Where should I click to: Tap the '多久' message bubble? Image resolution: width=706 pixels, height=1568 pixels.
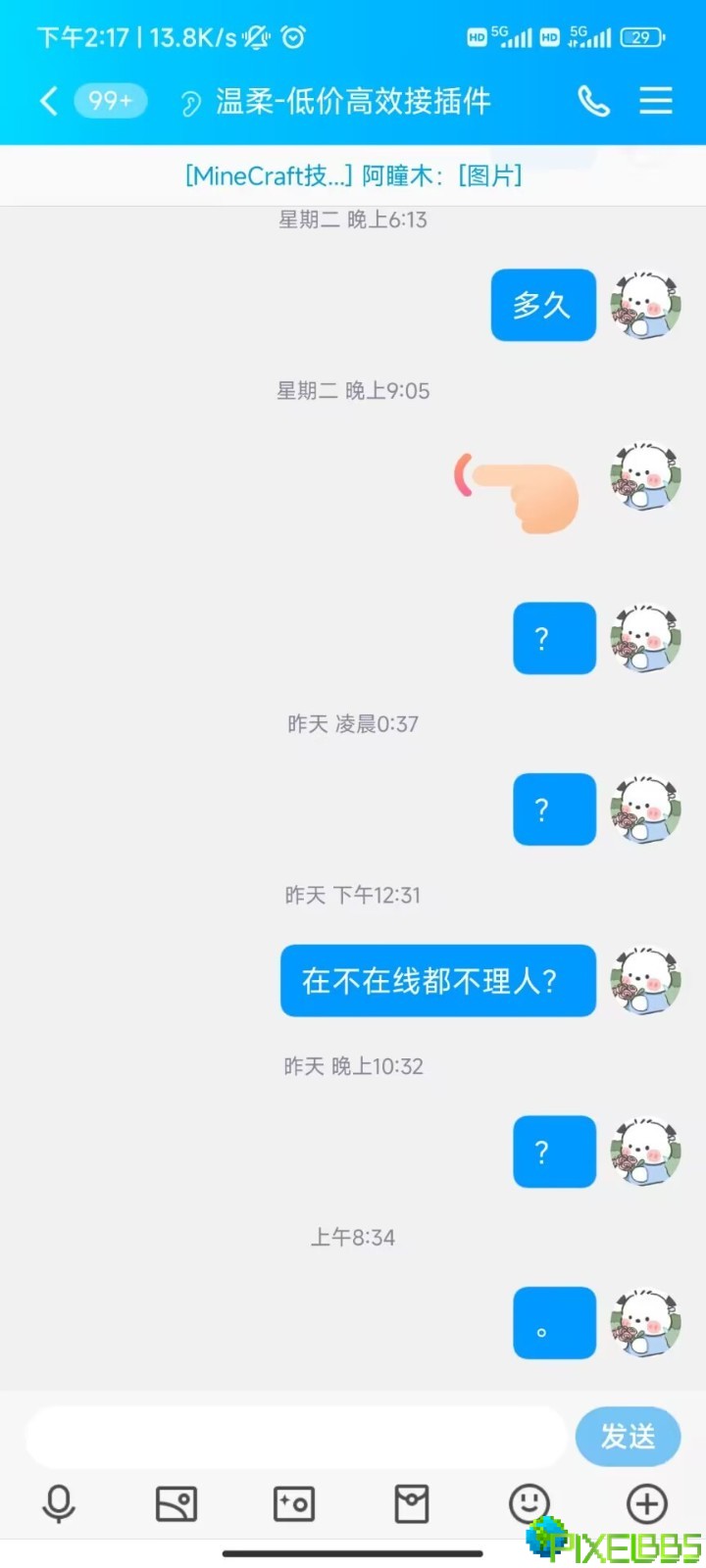[543, 305]
